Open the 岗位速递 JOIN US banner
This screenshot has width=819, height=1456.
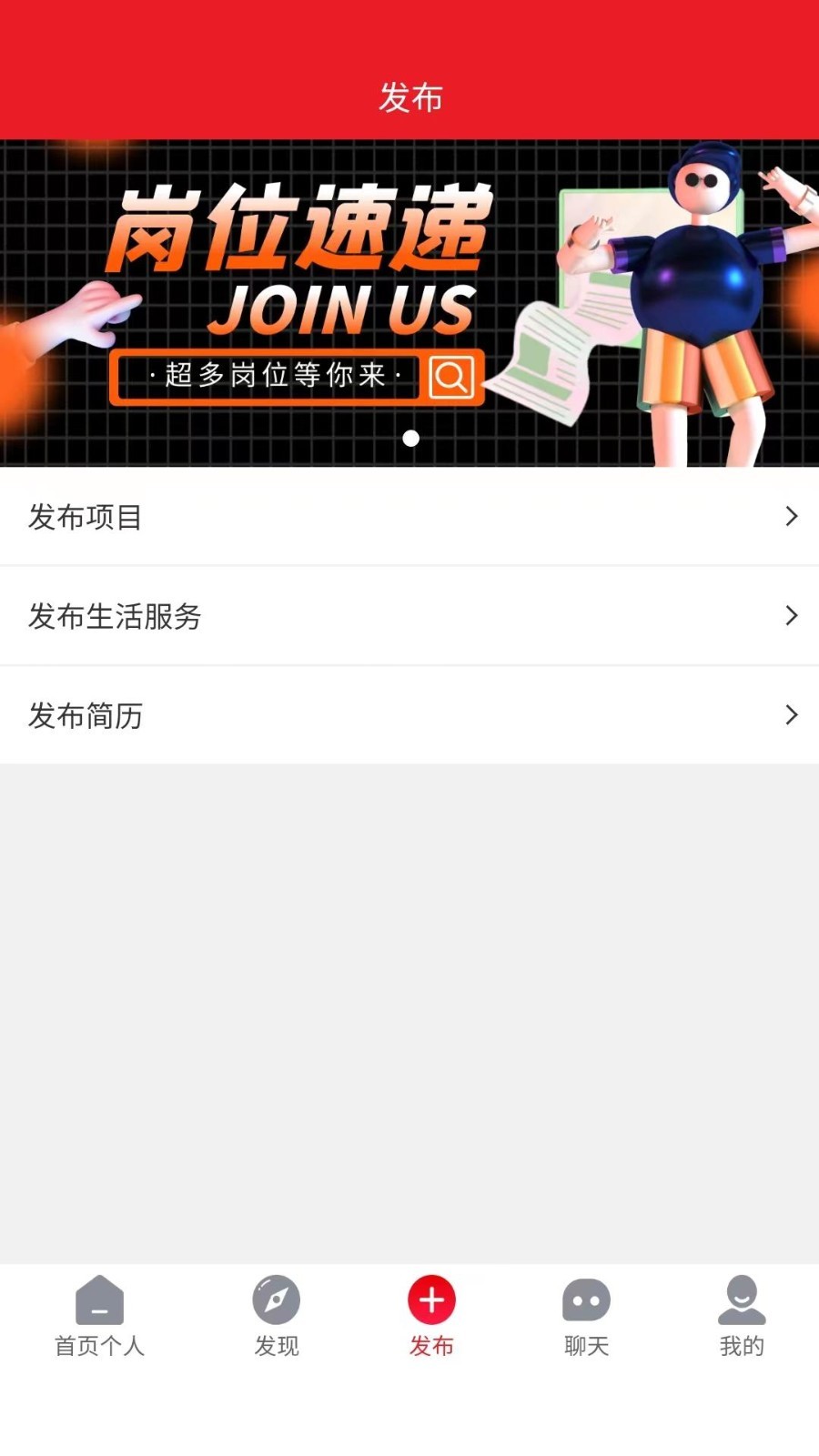(x=409, y=303)
